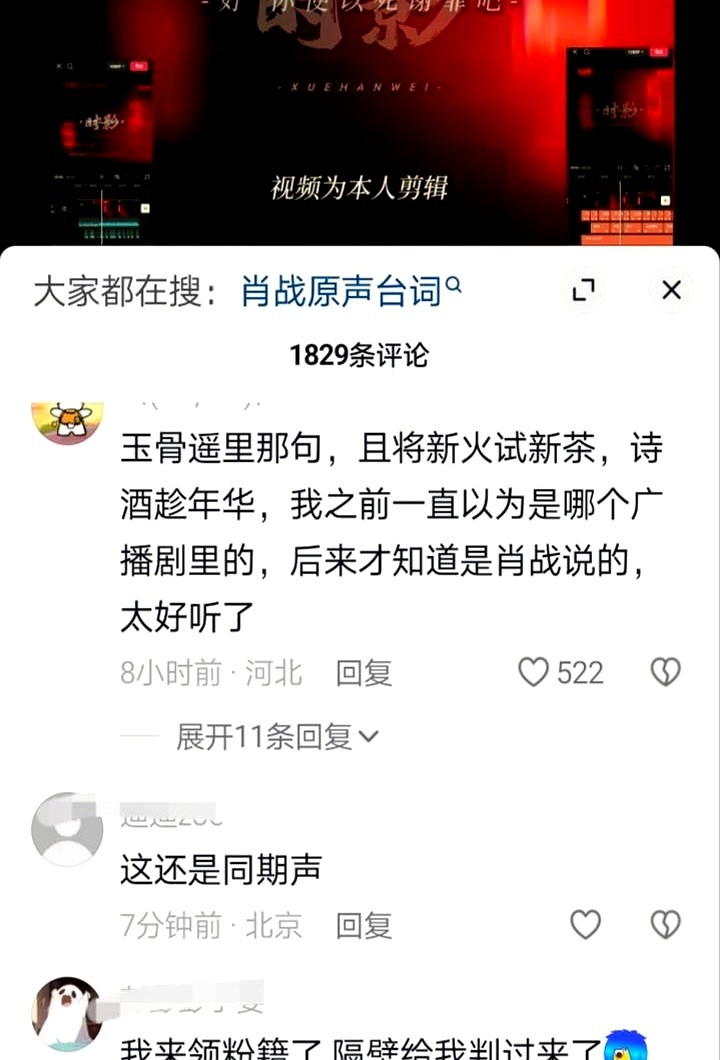Open the avatar of the 这还是同期声 commenter

67,829
